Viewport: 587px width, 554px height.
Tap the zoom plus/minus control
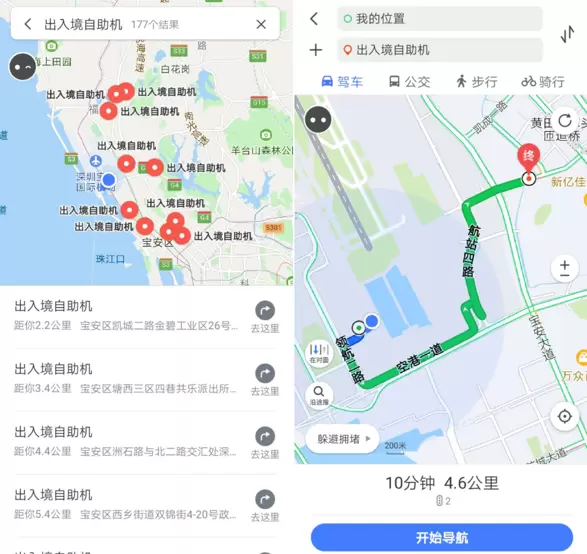565,269
